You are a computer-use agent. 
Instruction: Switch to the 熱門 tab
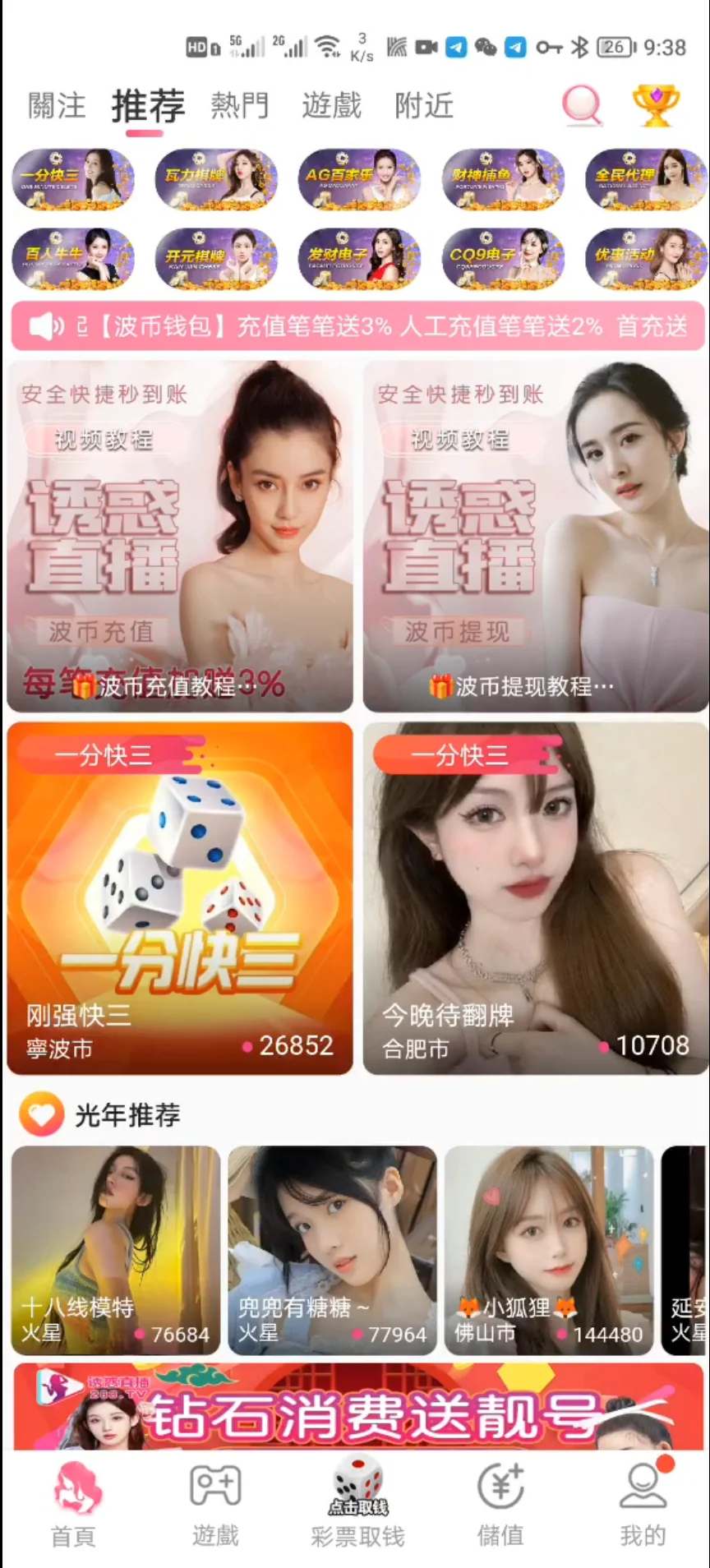click(240, 106)
